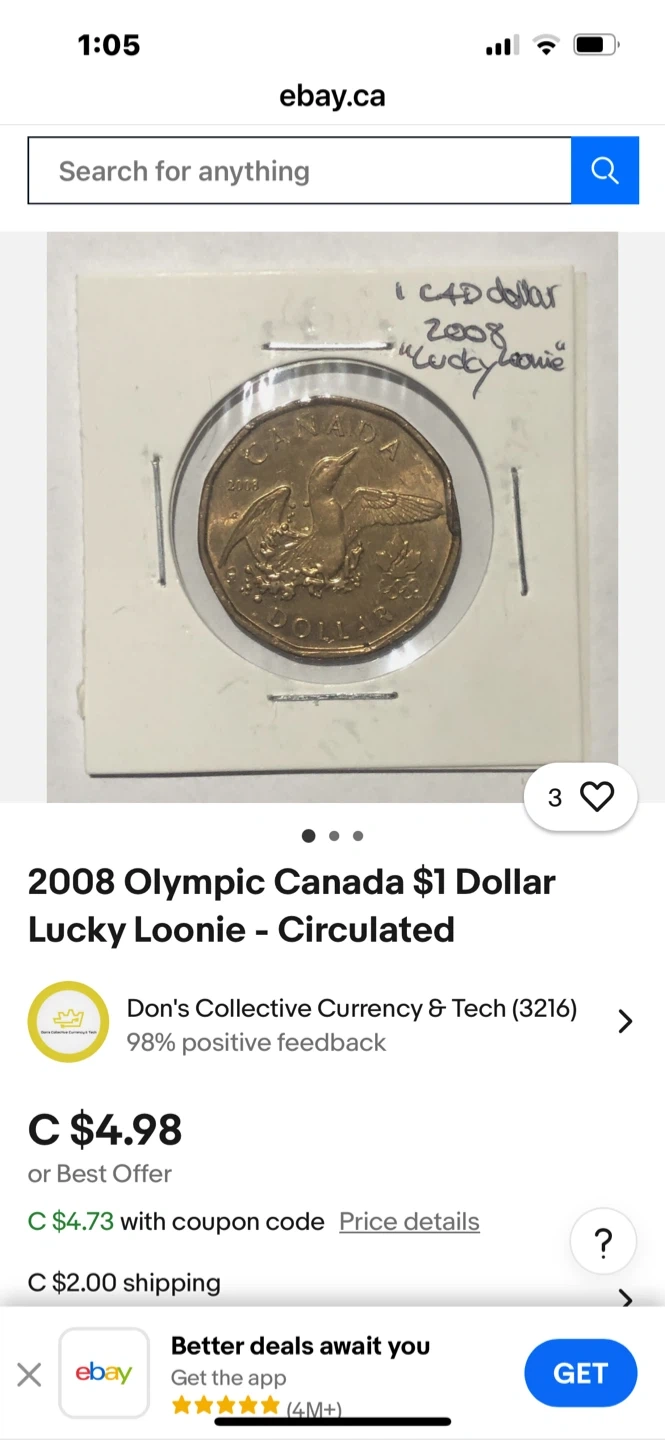Screen dimensions: 665x1440
Task: Tap GET to download eBay app
Action: tap(580, 1373)
